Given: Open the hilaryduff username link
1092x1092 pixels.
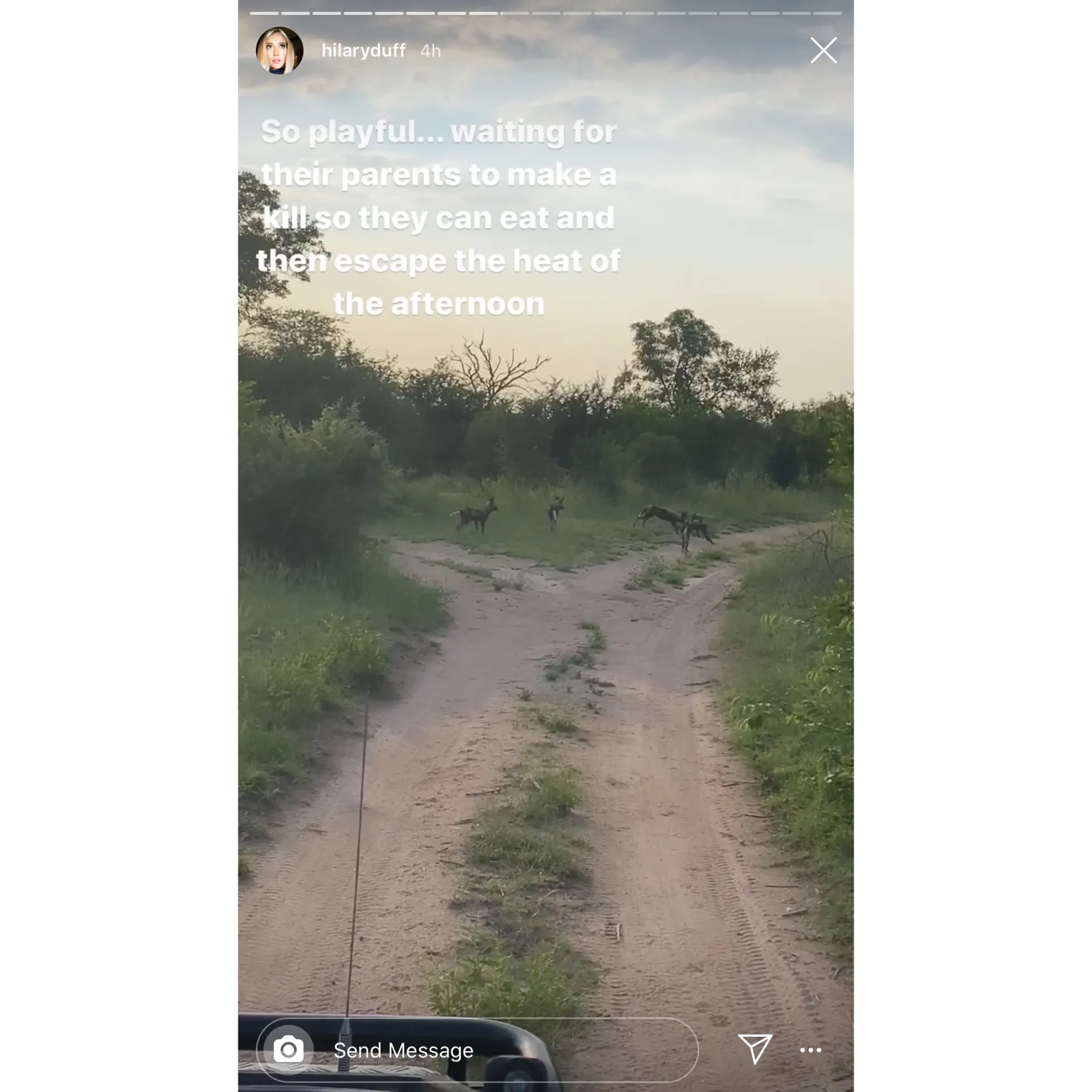Looking at the screenshot, I should 363,51.
